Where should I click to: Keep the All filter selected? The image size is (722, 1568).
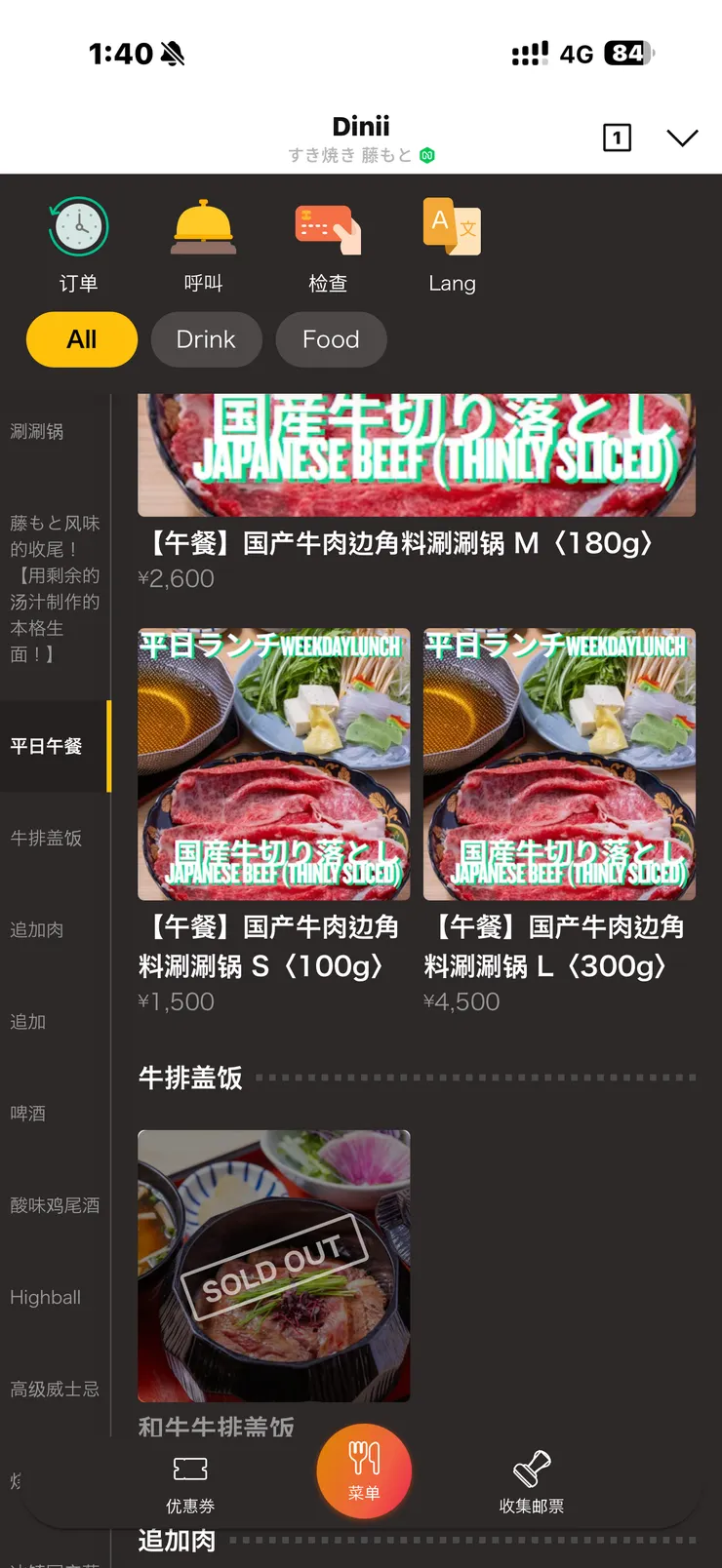click(81, 339)
